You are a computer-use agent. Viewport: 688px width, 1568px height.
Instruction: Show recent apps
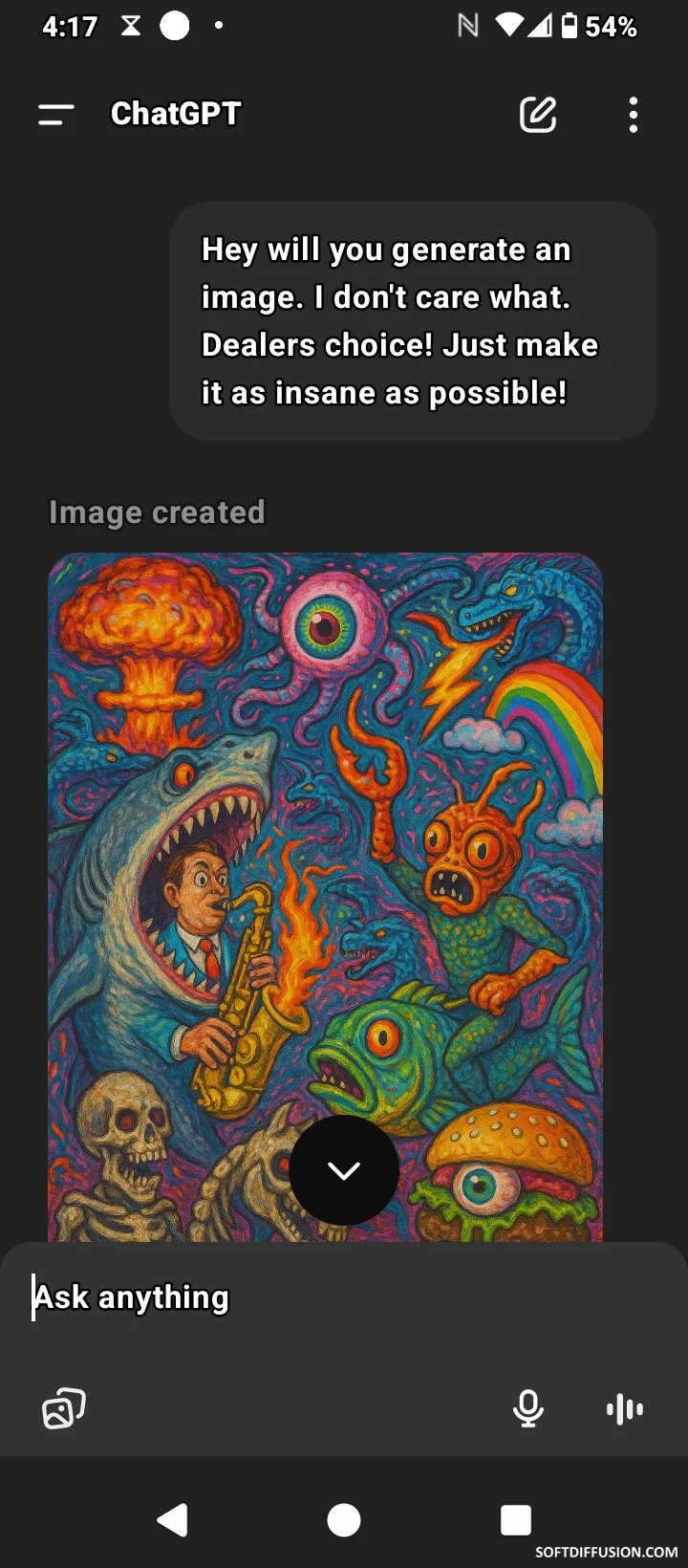516,1519
